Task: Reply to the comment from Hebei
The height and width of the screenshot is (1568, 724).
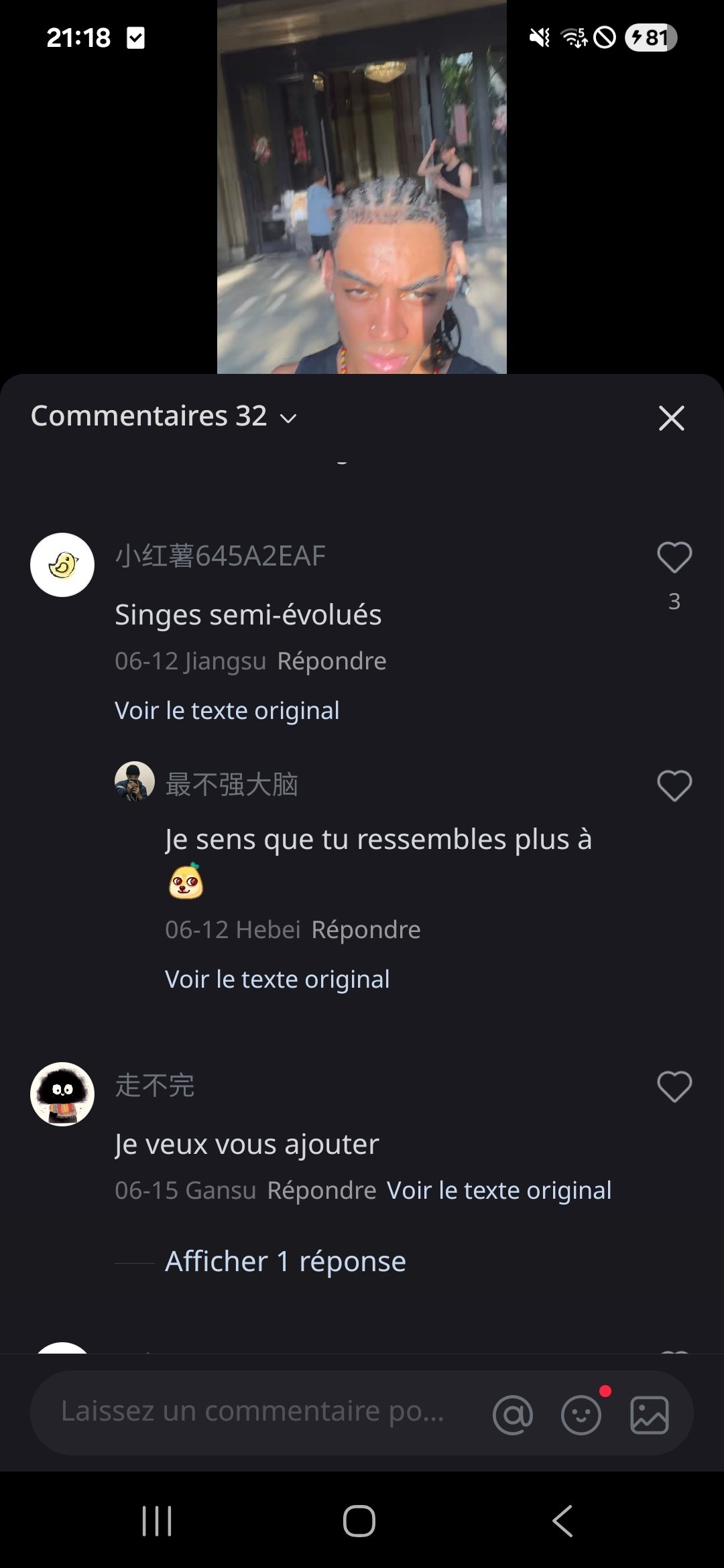Action: [366, 930]
